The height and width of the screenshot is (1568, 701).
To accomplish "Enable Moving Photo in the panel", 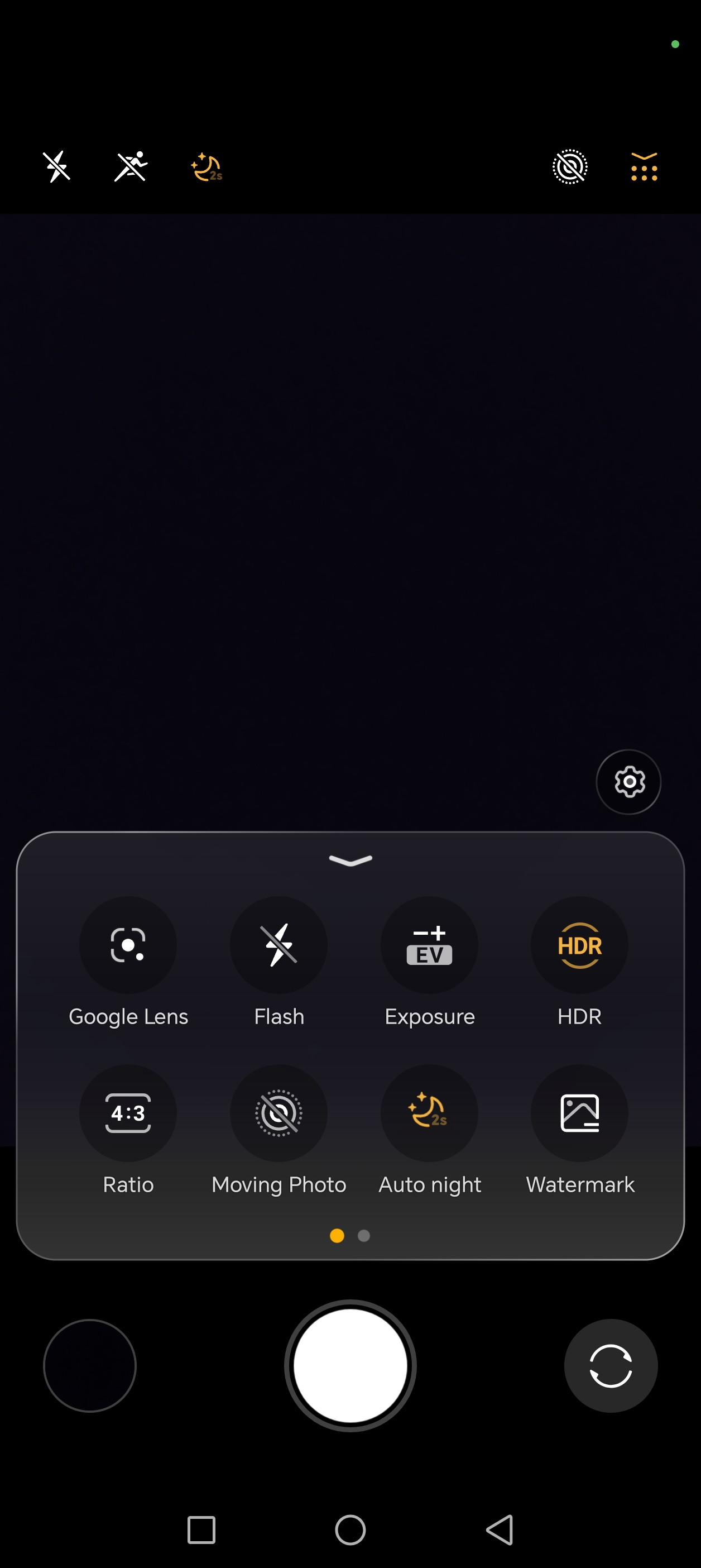I will (x=279, y=1113).
